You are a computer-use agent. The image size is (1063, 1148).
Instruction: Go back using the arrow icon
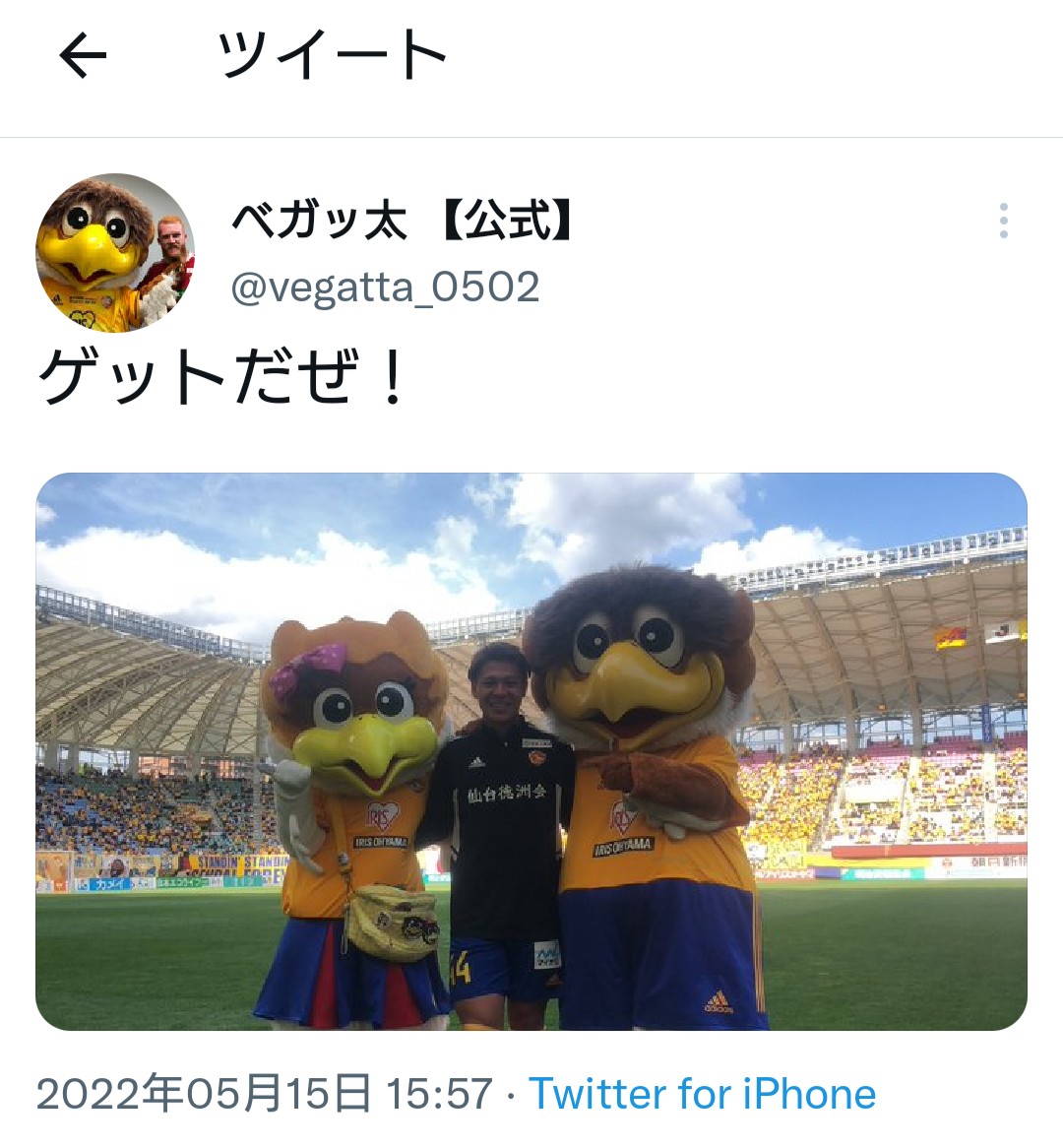pyautogui.click(x=83, y=56)
